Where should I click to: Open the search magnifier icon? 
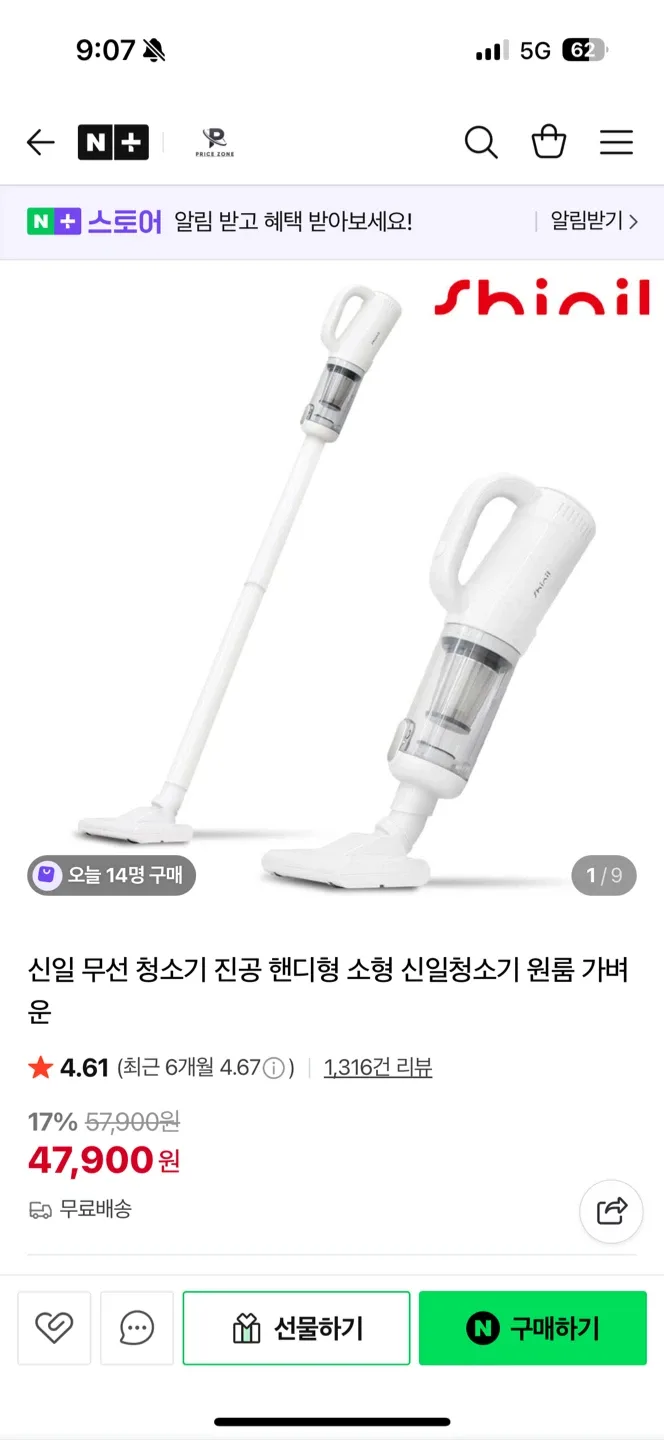(481, 143)
